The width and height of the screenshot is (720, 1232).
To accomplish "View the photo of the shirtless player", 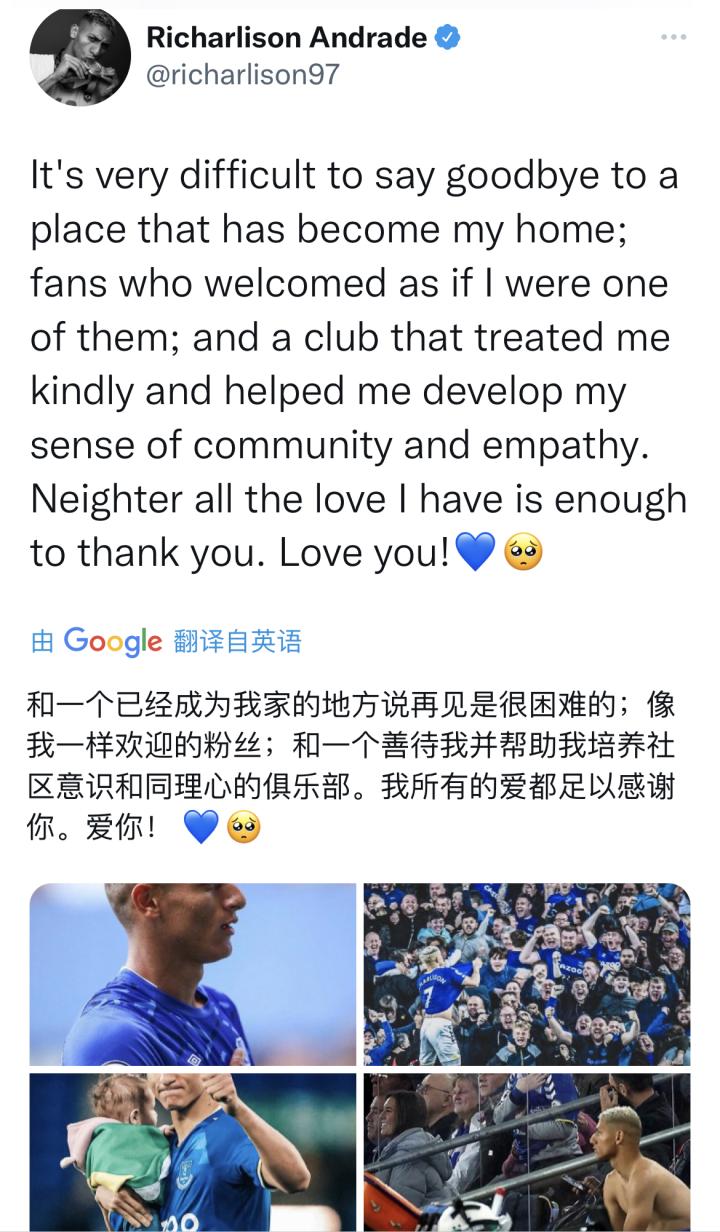I will coord(526,1152).
